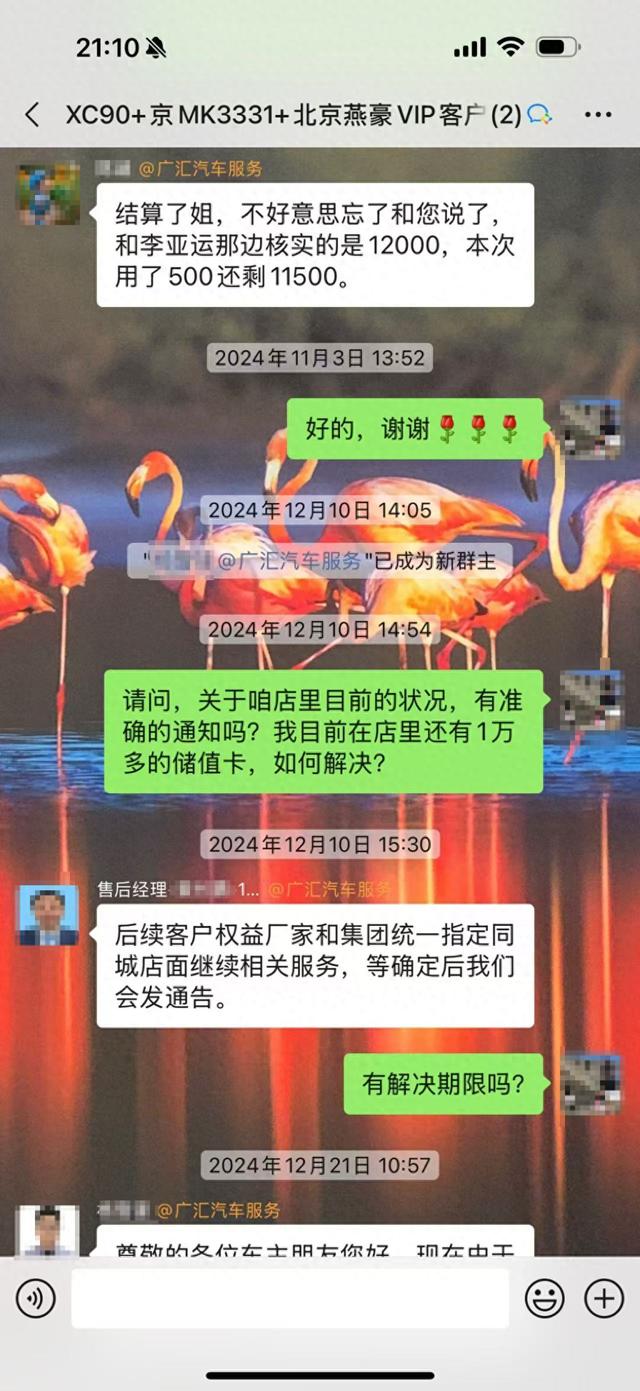Tap my avatar next to 有解决期限吗
This screenshot has width=640, height=1391.
click(591, 1084)
